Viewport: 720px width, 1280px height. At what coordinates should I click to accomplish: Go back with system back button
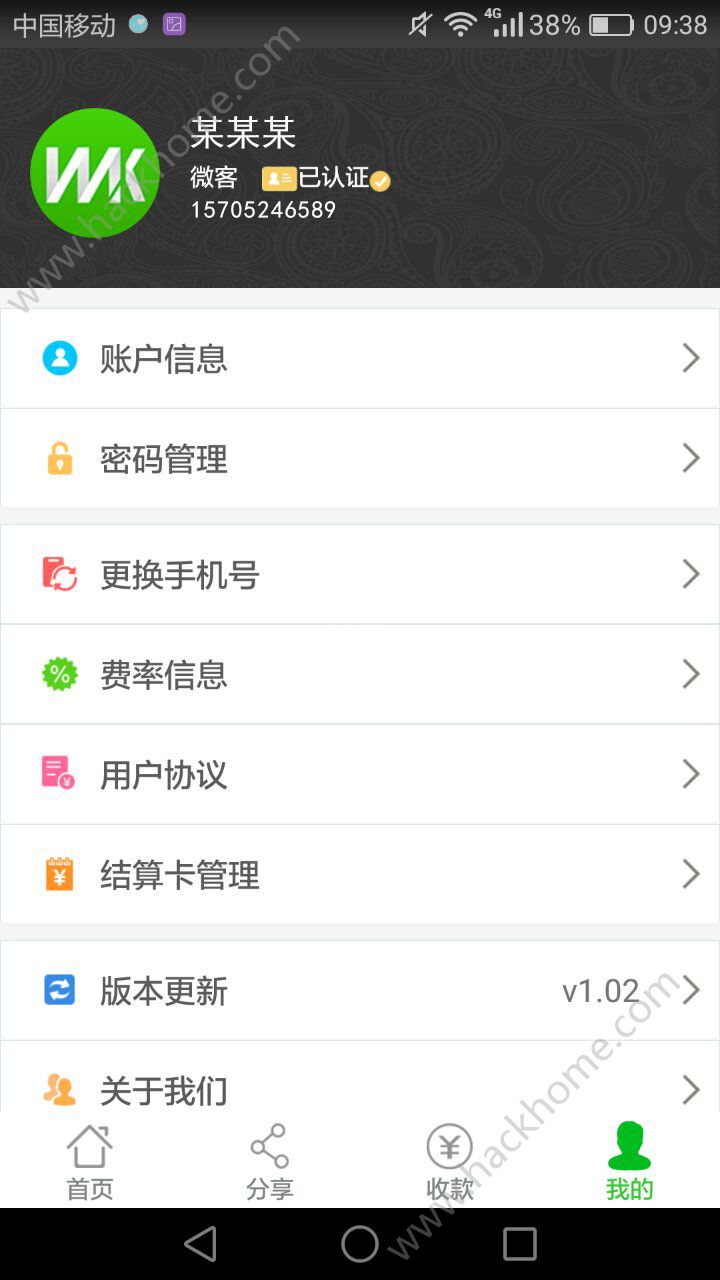[201, 1244]
